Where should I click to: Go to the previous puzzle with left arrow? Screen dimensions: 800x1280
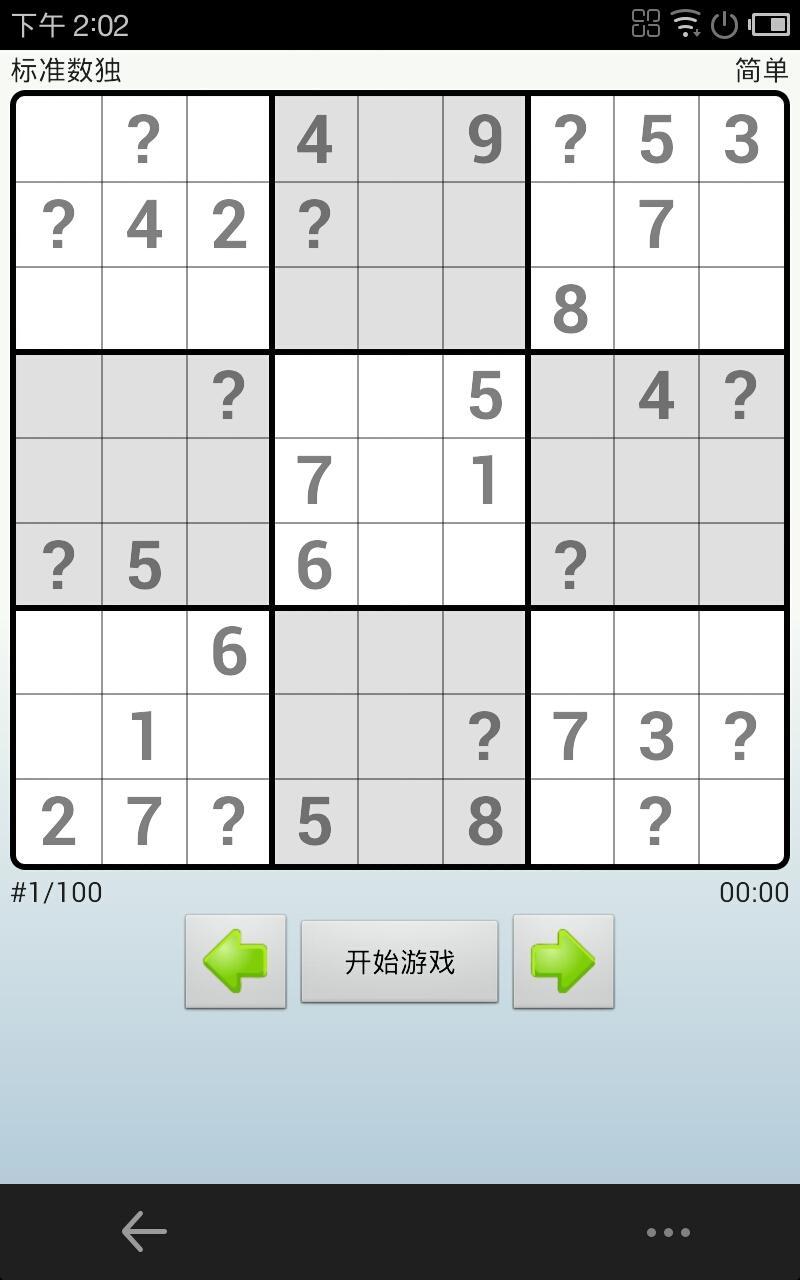[x=235, y=961]
